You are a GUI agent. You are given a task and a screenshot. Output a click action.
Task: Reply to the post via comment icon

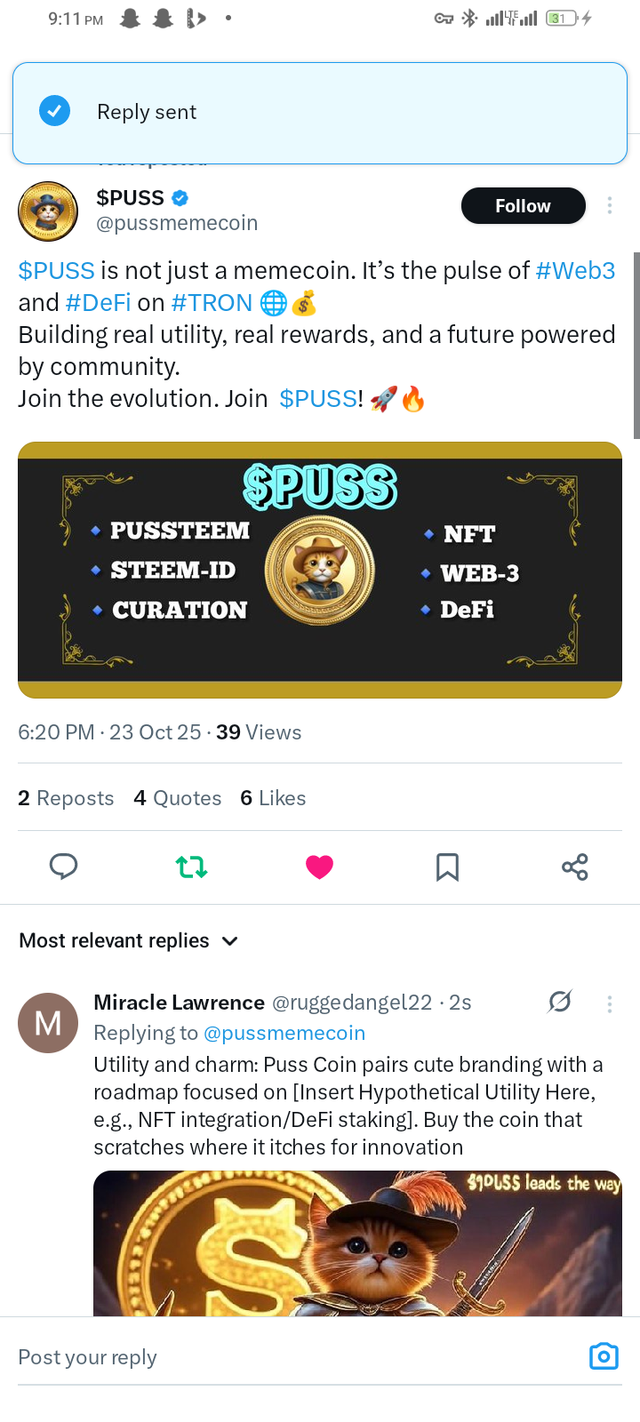point(64,866)
